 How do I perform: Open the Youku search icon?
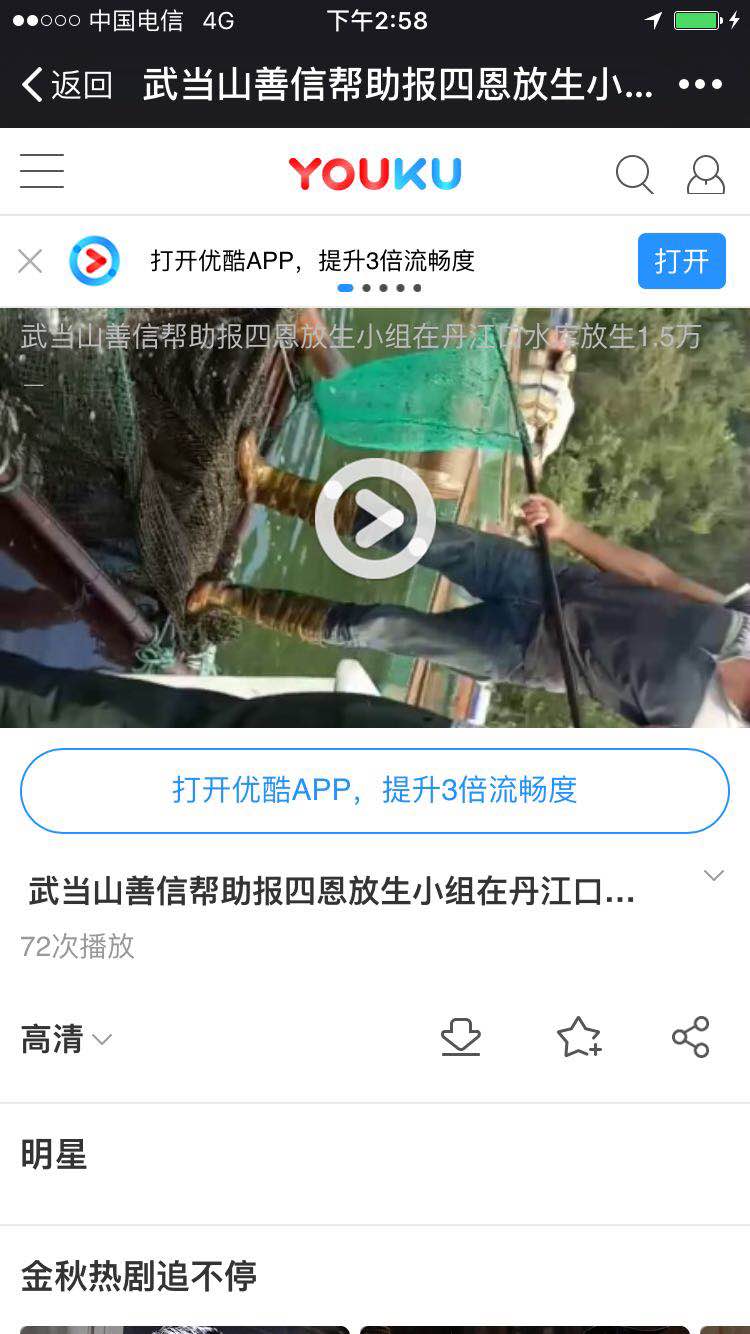click(634, 174)
